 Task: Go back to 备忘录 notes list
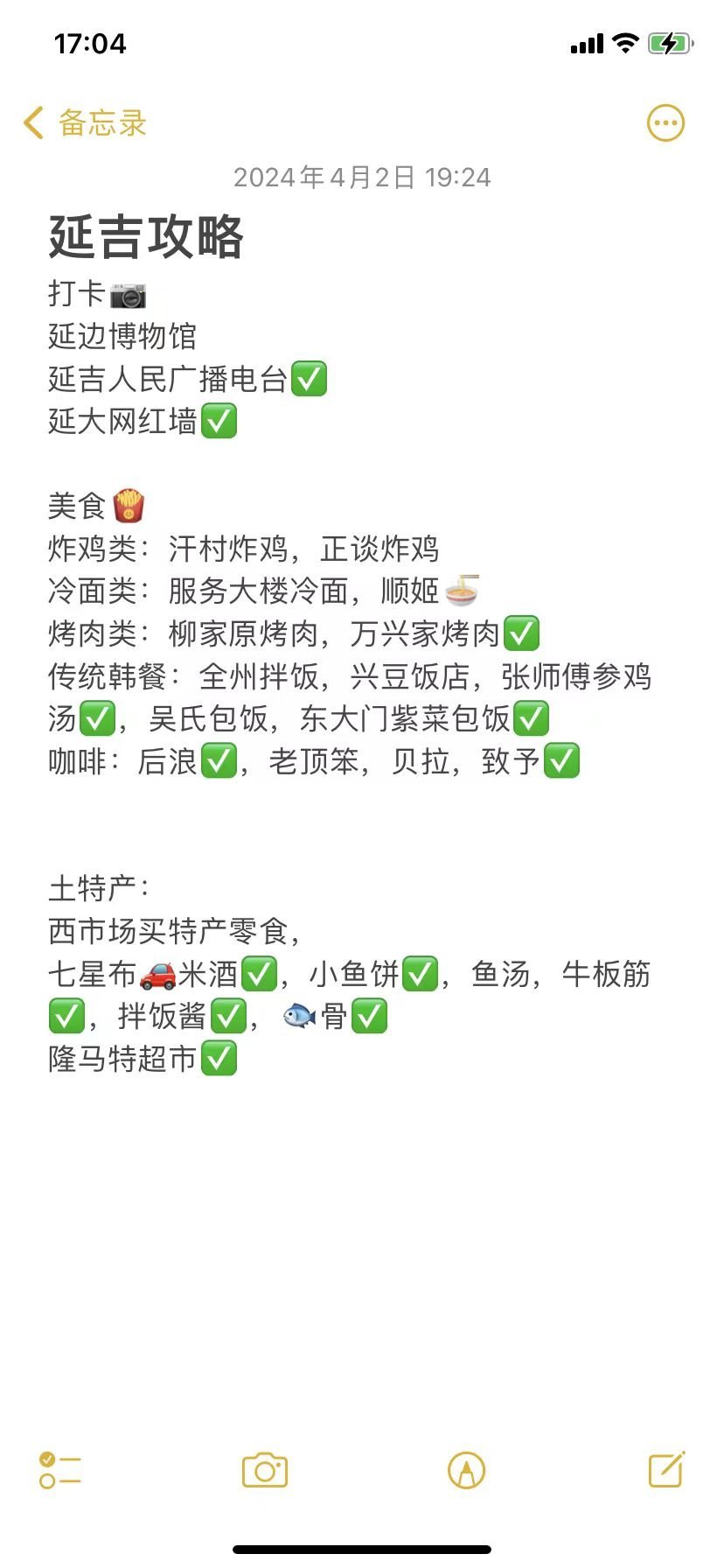point(85,123)
